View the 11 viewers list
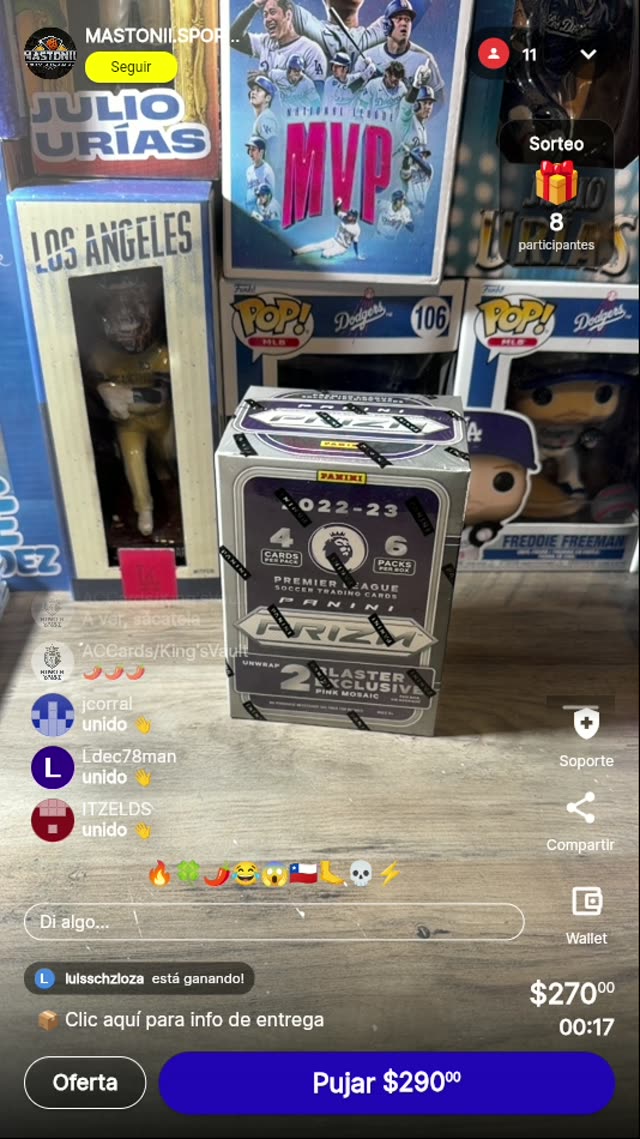This screenshot has height=1139, width=640. (x=510, y=54)
